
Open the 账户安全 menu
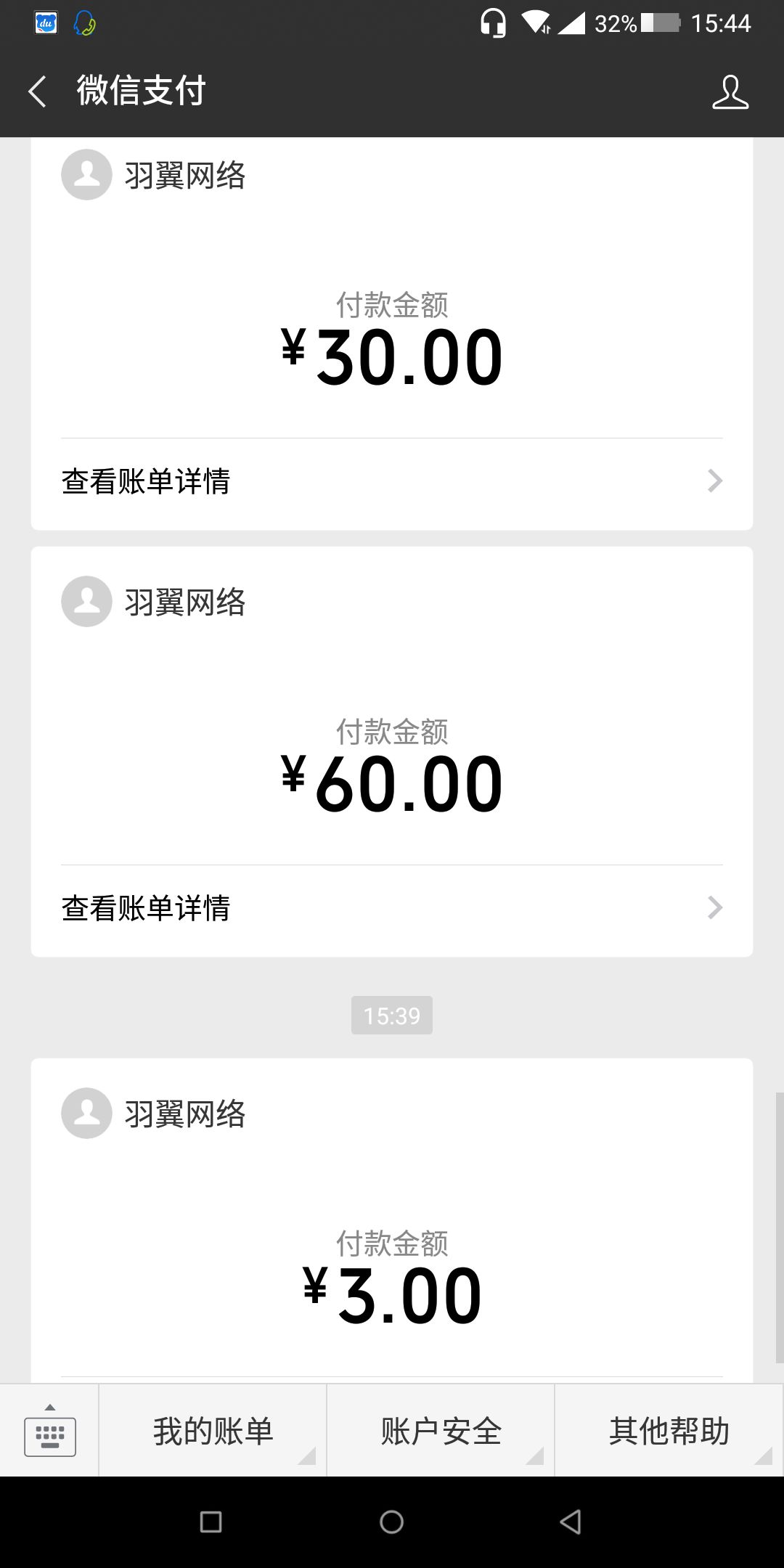click(440, 1428)
